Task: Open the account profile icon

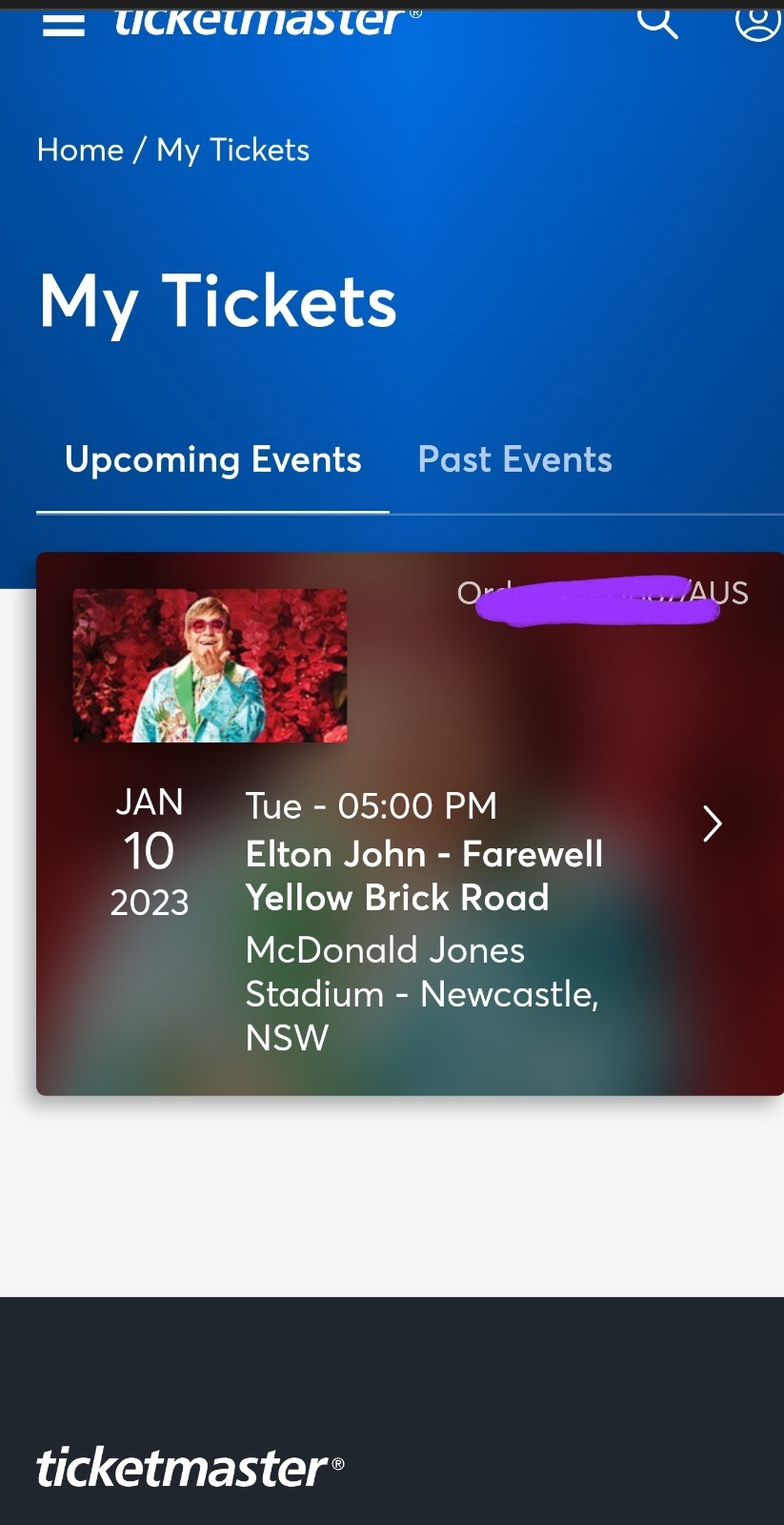Action: click(x=757, y=21)
